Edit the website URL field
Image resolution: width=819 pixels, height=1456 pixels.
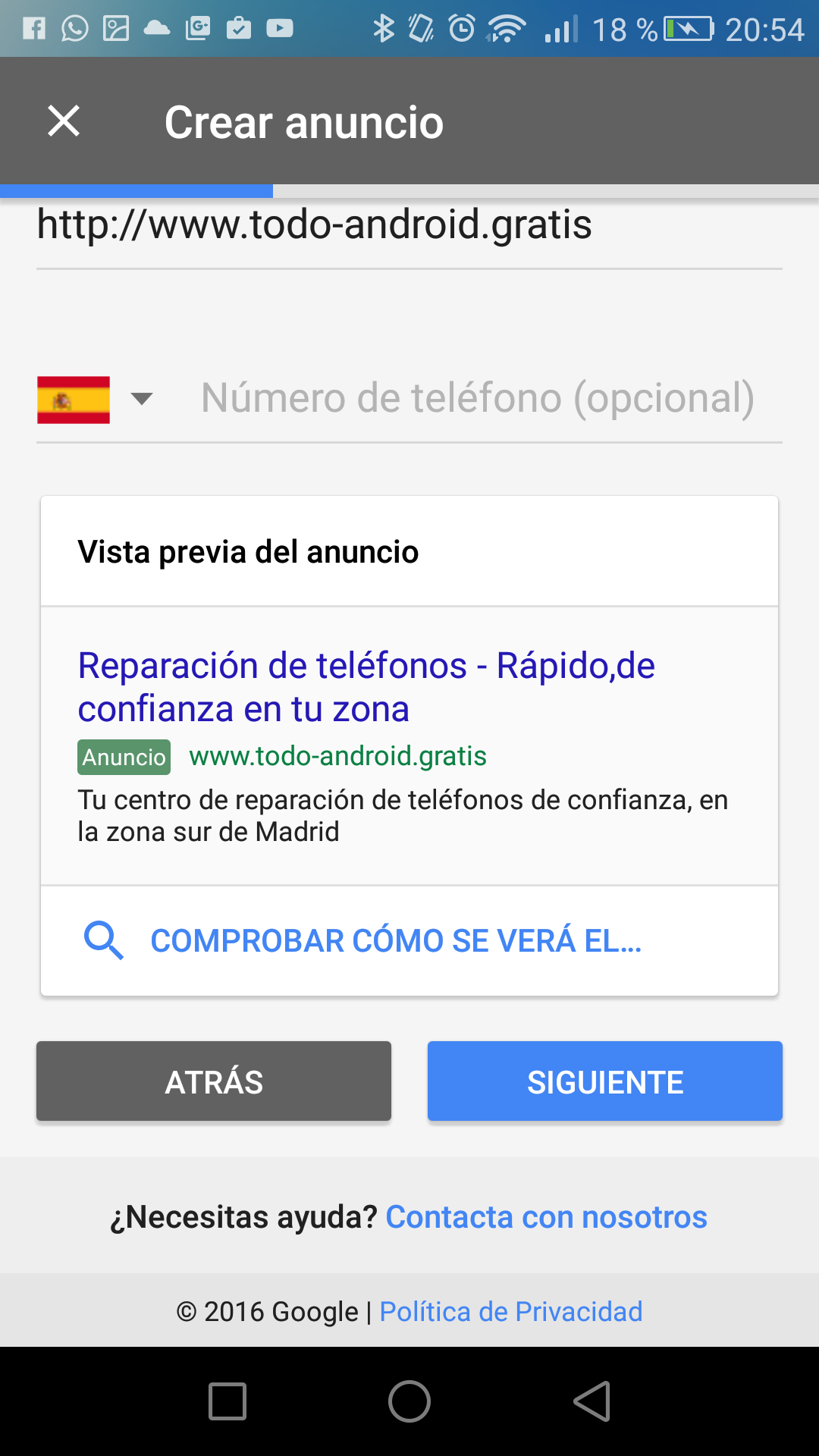(x=408, y=226)
